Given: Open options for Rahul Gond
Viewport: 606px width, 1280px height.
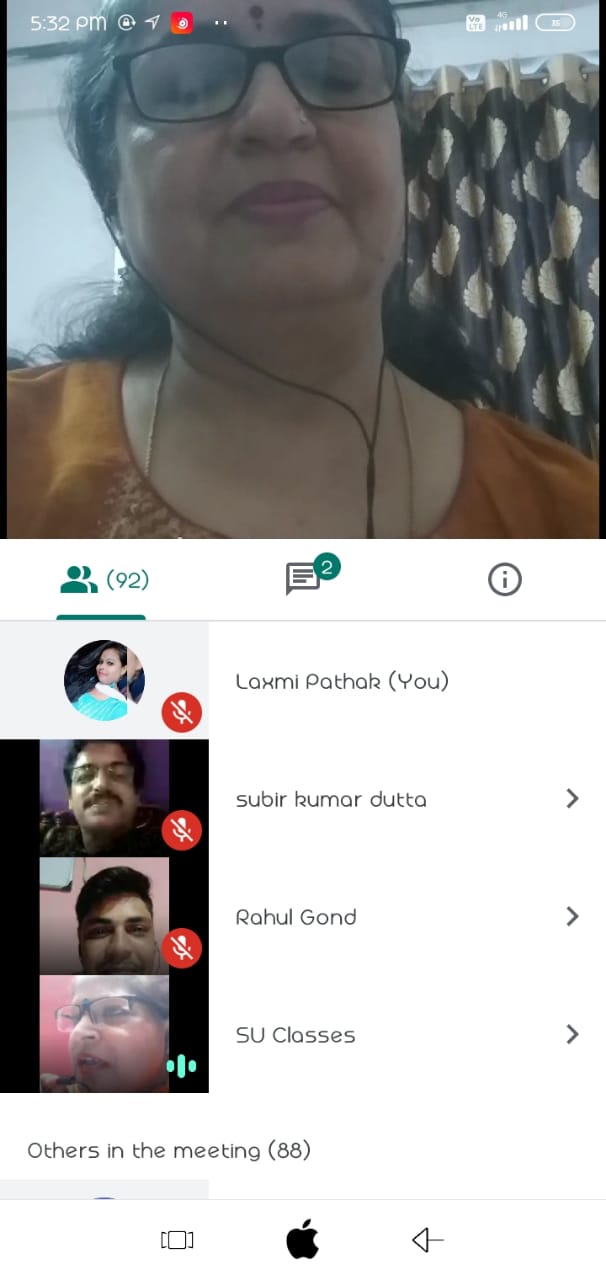Looking at the screenshot, I should [572, 916].
